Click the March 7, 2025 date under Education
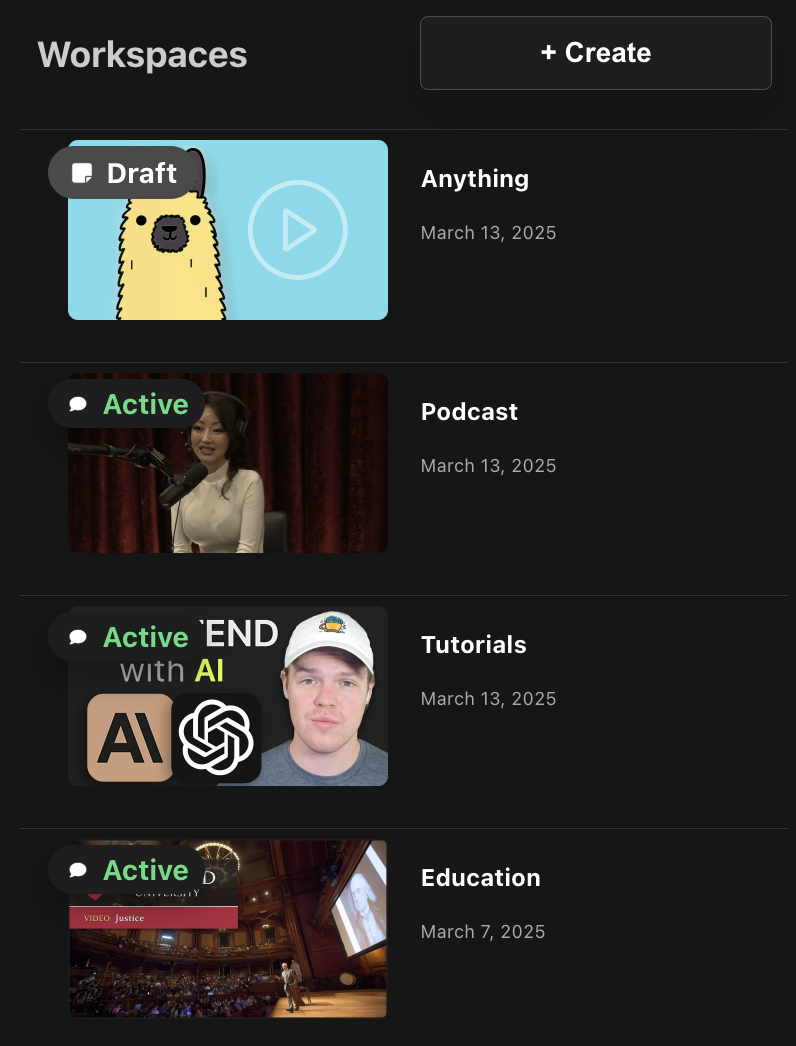Image resolution: width=796 pixels, height=1046 pixels. (483, 931)
